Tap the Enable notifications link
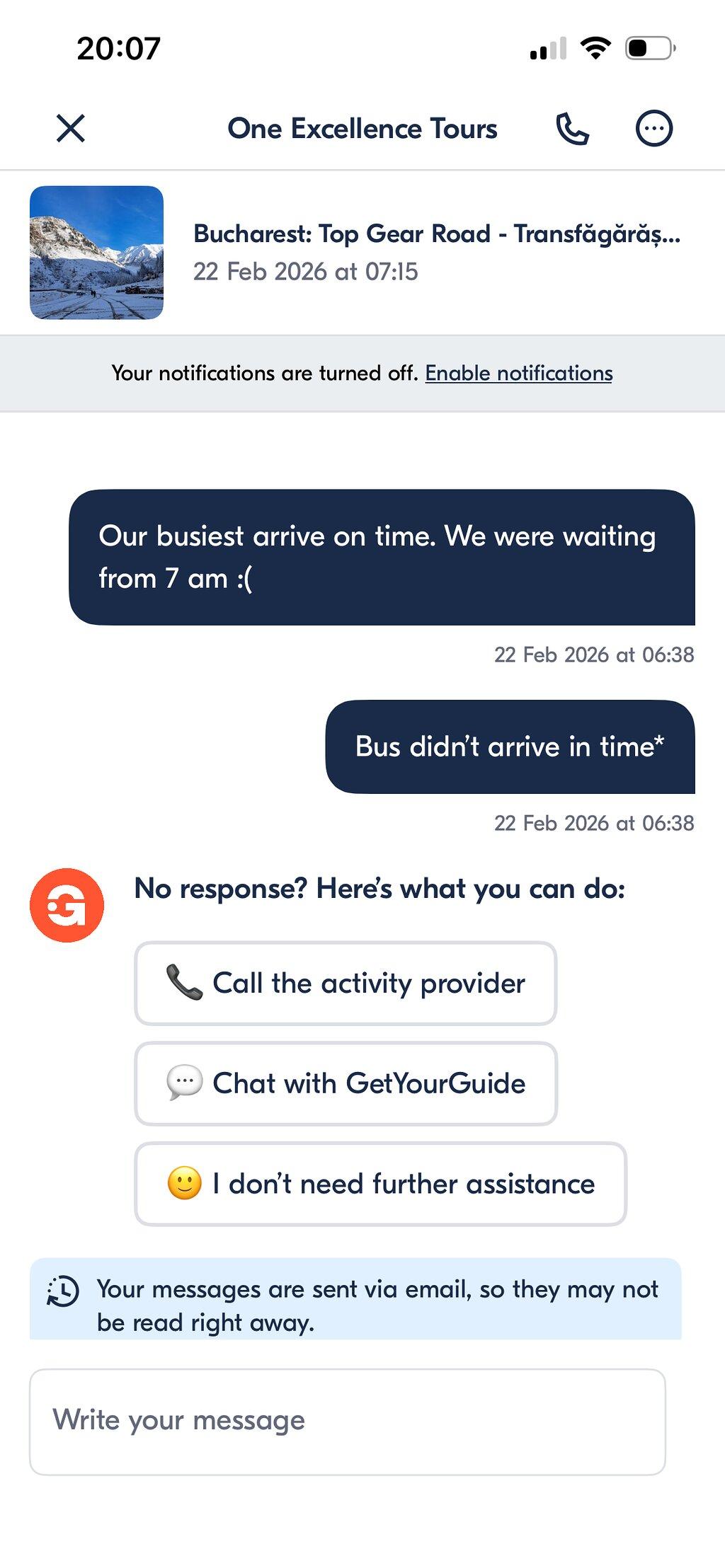This screenshot has height=1568, width=725. (519, 373)
